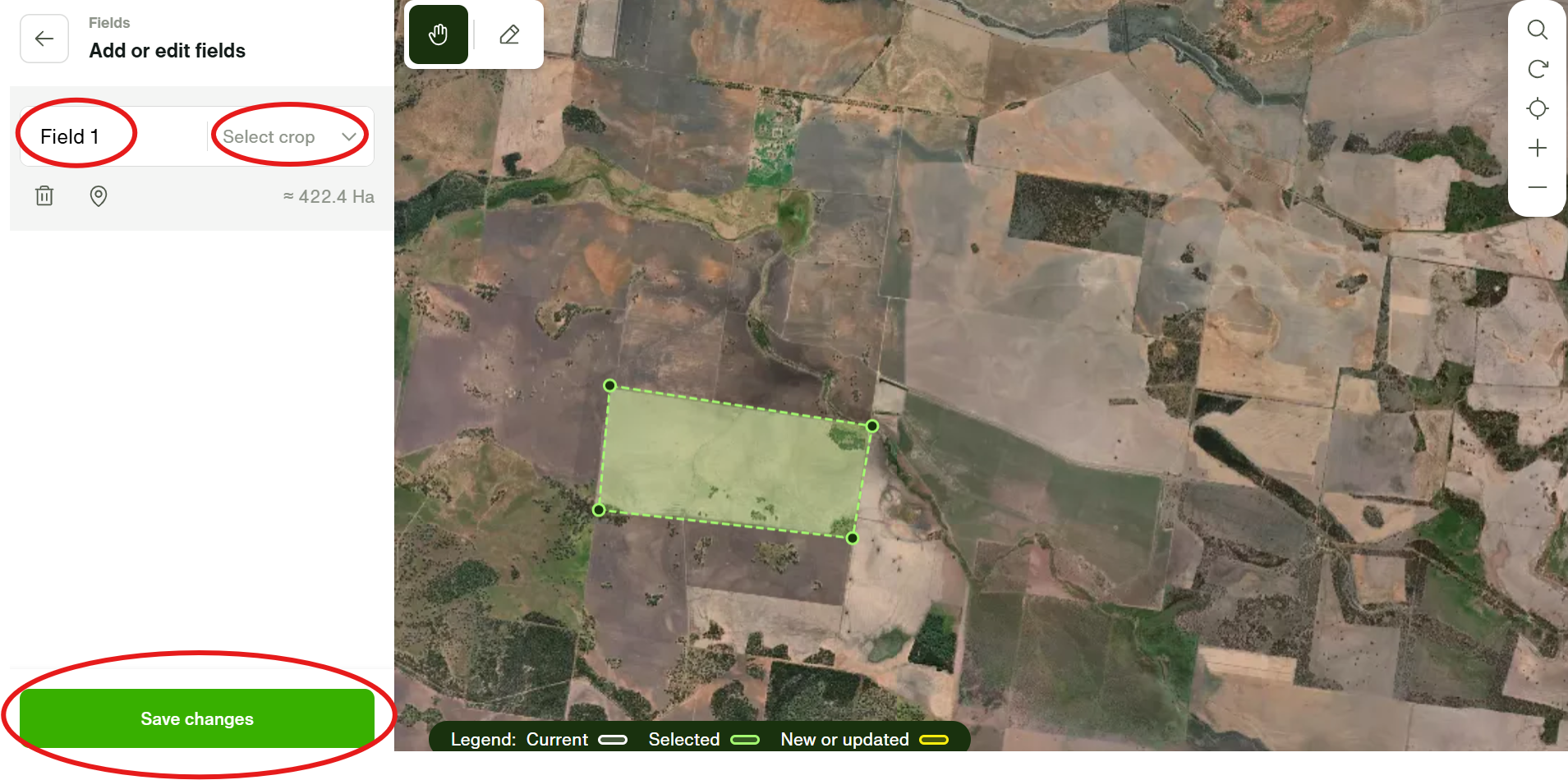Locate Field 1 on the map
The width and height of the screenshot is (1568, 780).
[99, 196]
